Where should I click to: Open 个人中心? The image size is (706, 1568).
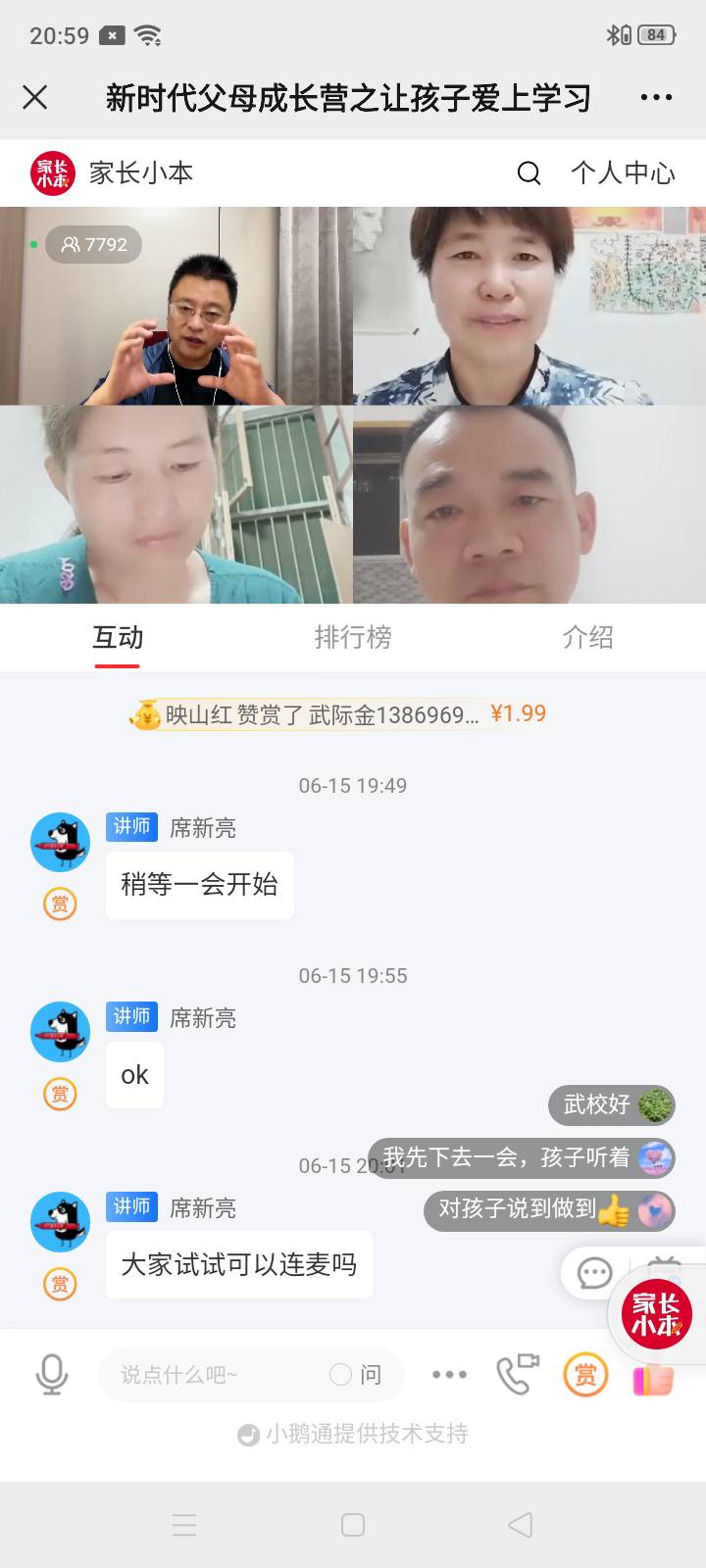tap(623, 173)
